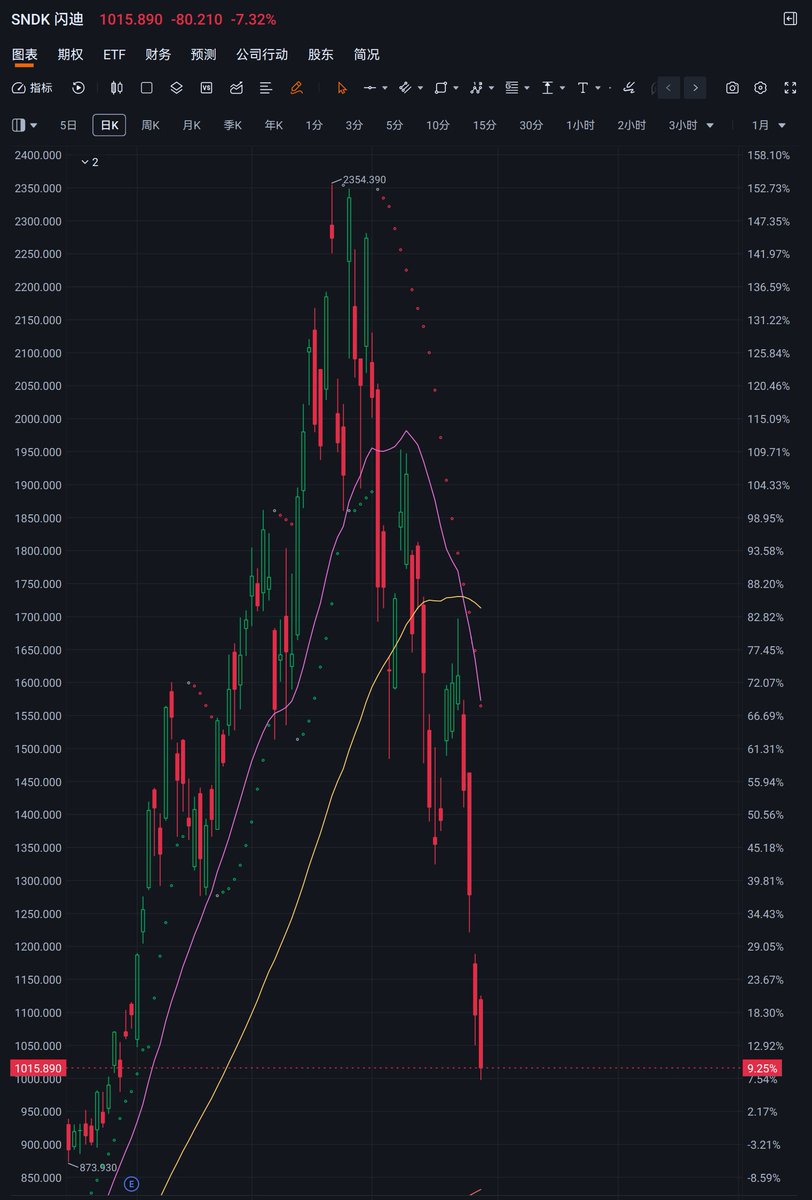Open the 指标 indicators button
Viewport: 812px width, 1200px height.
click(32, 88)
